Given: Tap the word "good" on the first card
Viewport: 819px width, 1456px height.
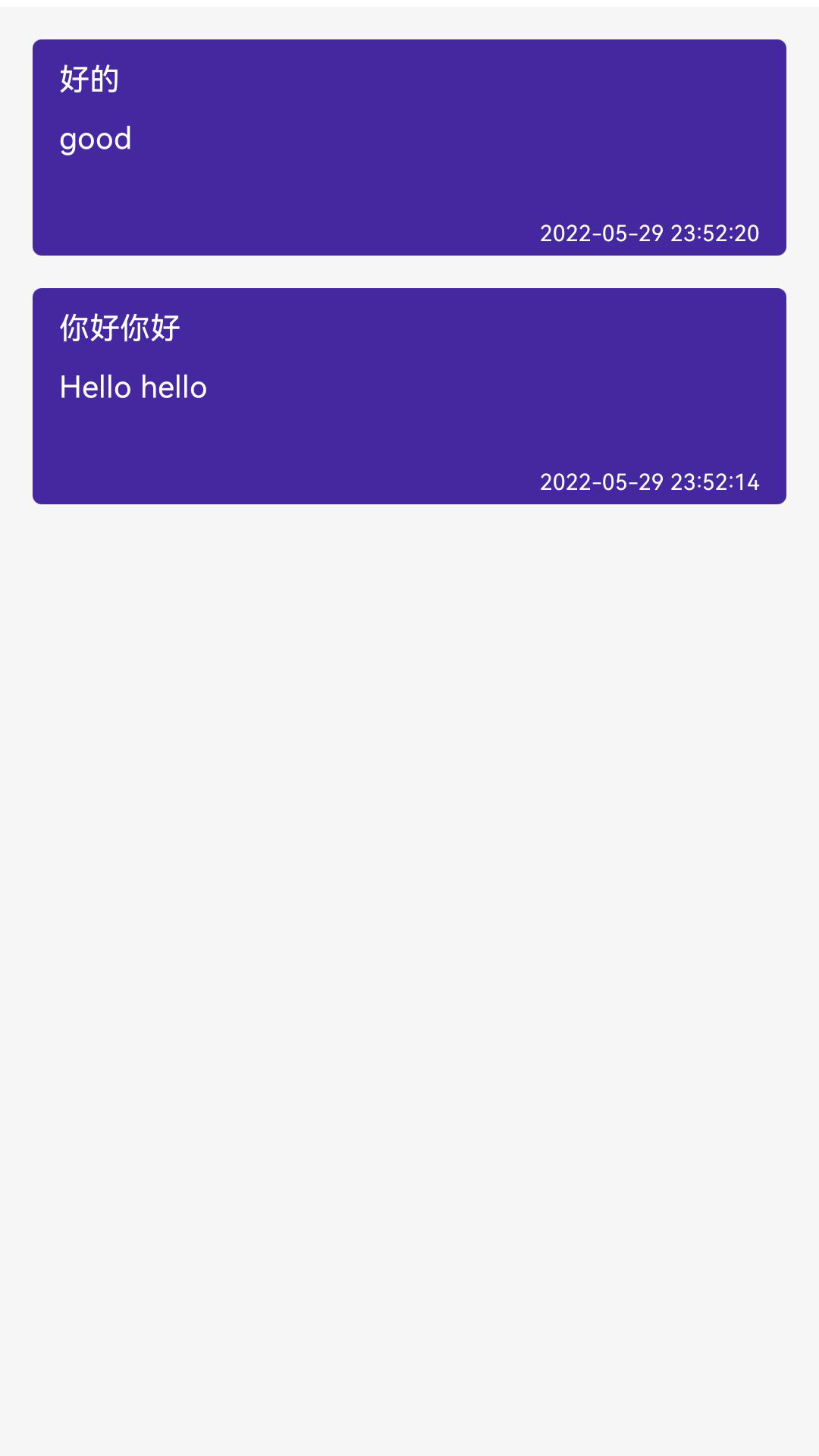Looking at the screenshot, I should pyautogui.click(x=96, y=138).
